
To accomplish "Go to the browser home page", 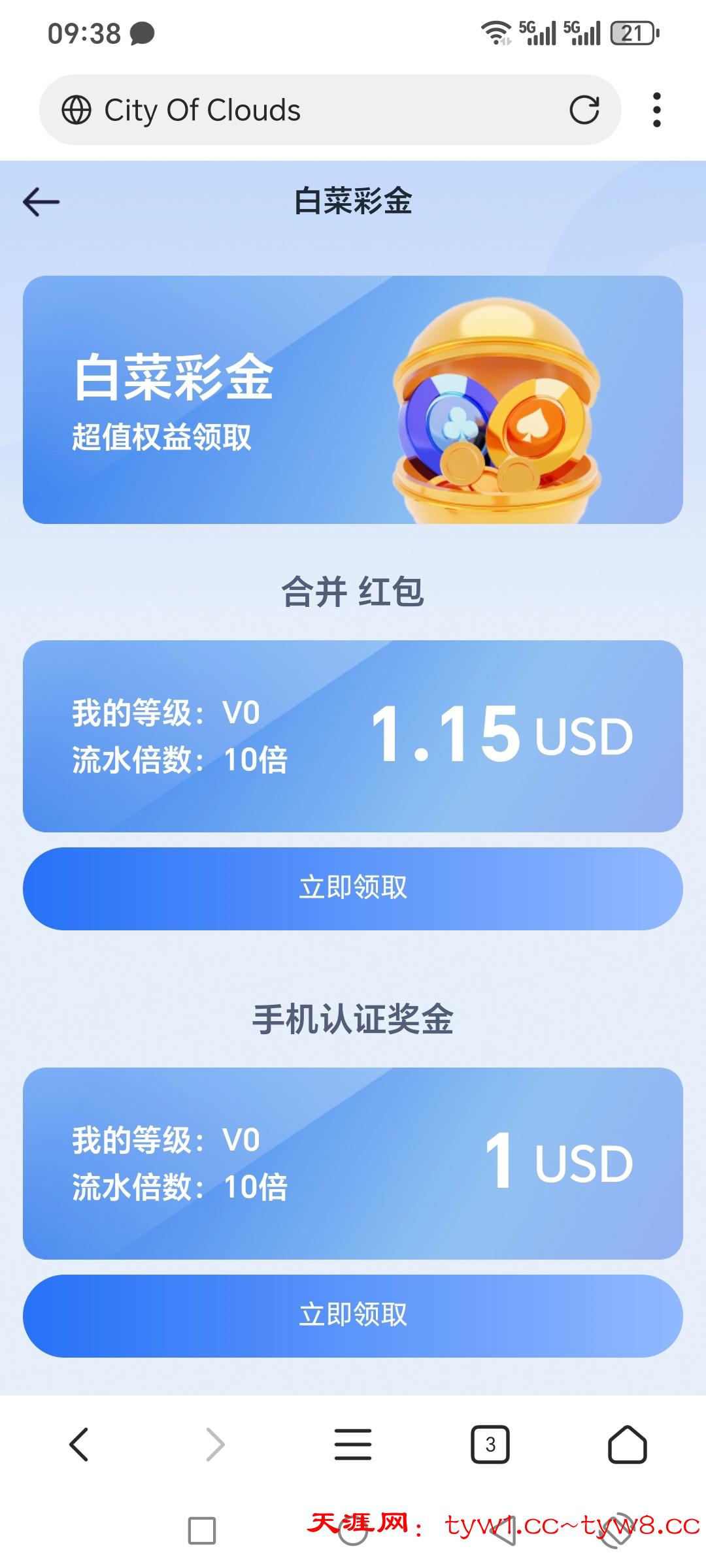I will click(627, 1444).
